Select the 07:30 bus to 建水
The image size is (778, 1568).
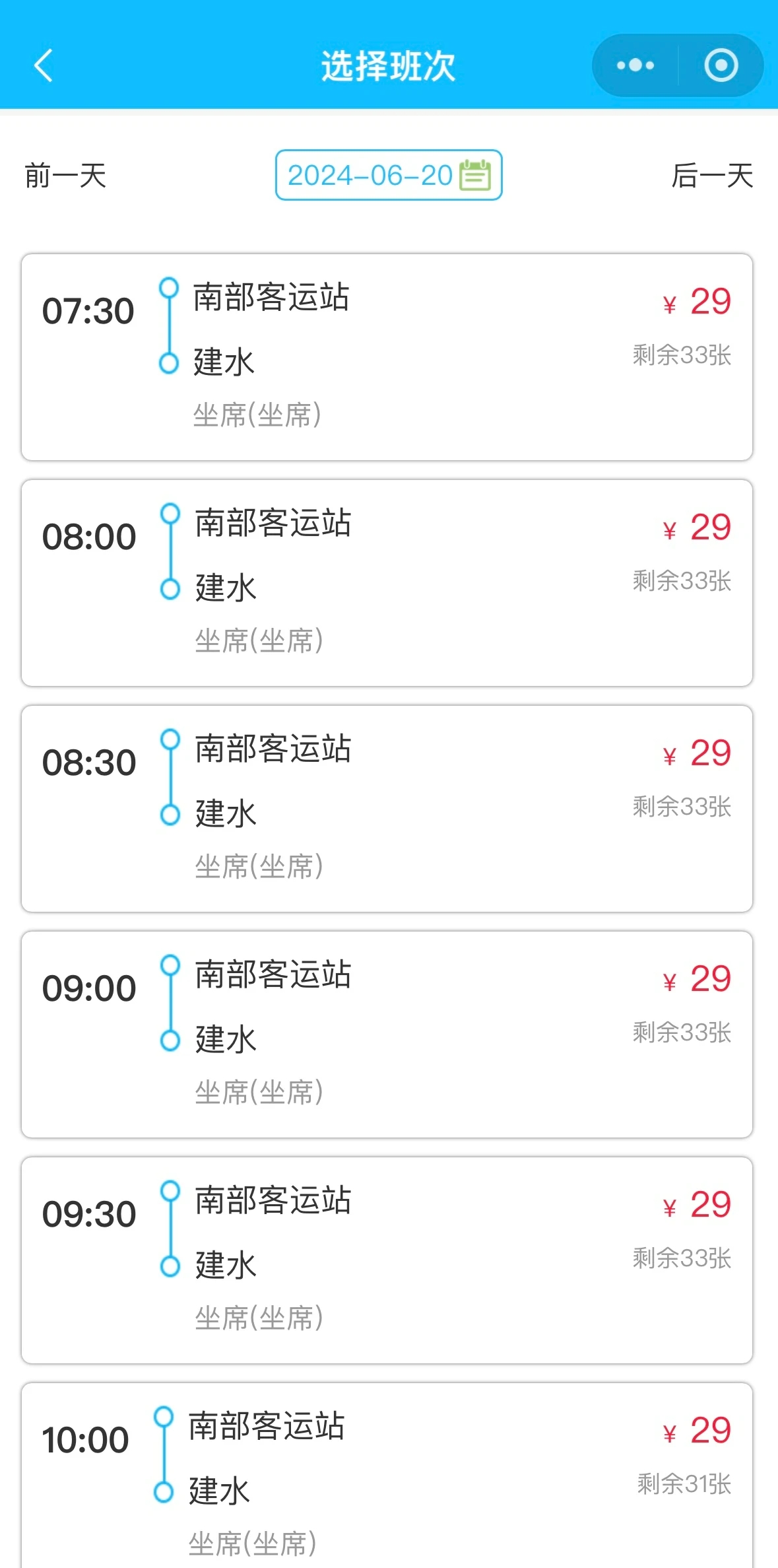389,357
